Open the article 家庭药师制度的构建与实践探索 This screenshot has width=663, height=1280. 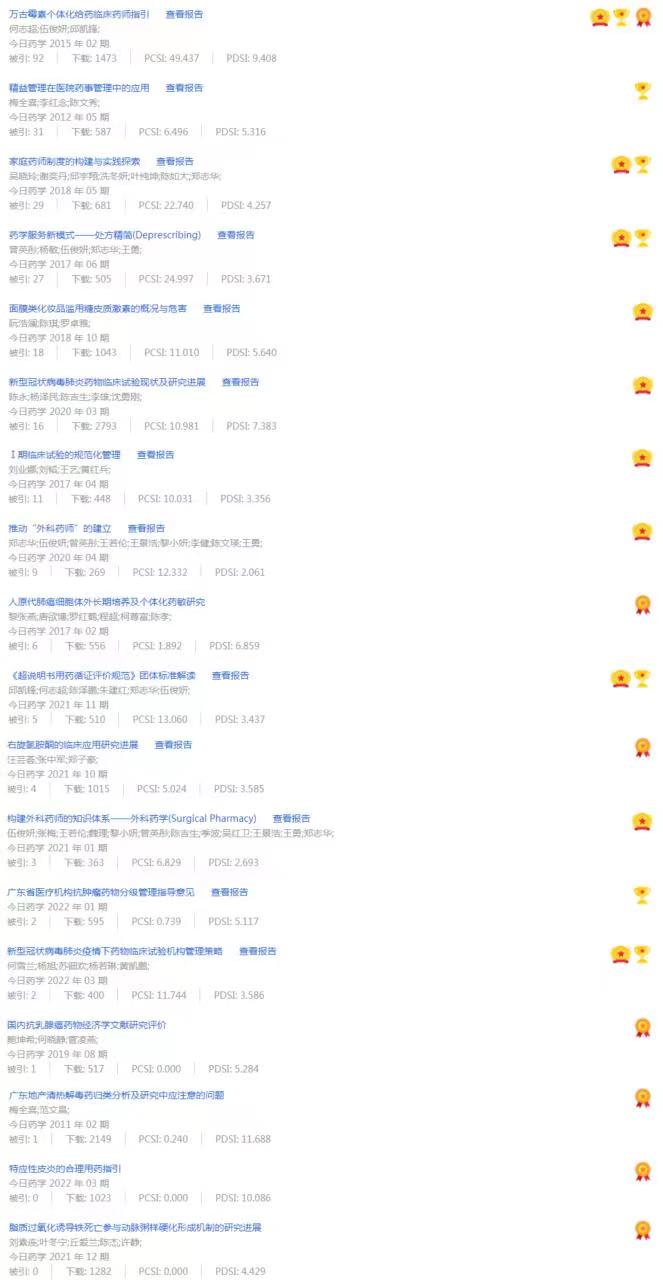(x=74, y=161)
